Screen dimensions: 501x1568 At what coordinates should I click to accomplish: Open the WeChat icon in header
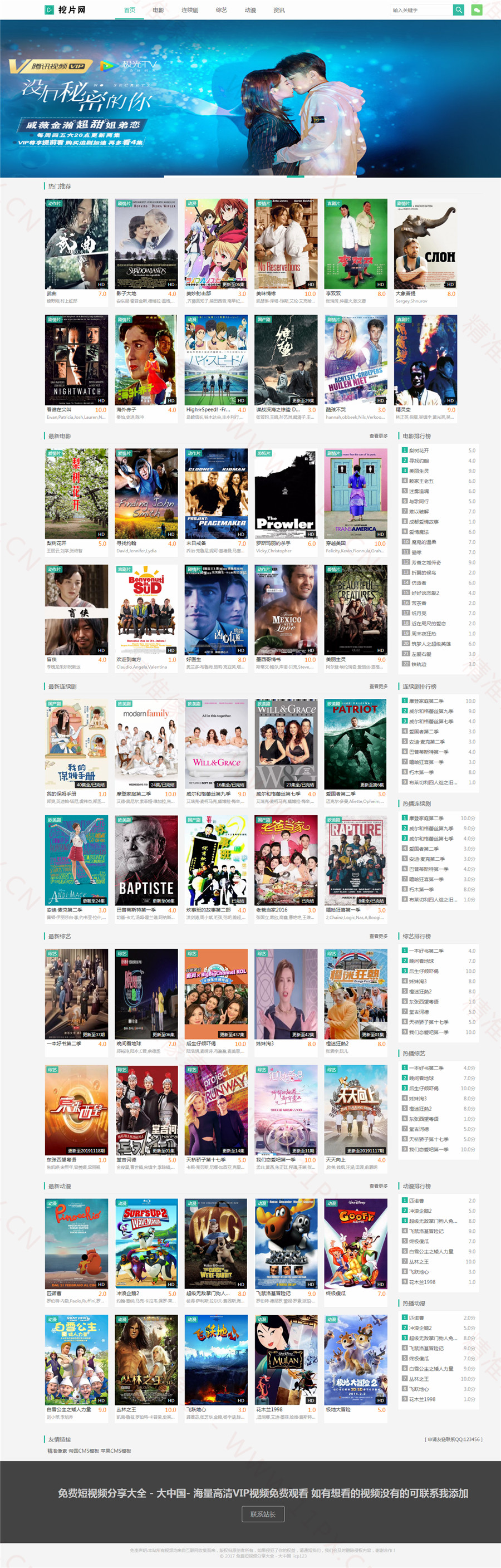click(477, 9)
